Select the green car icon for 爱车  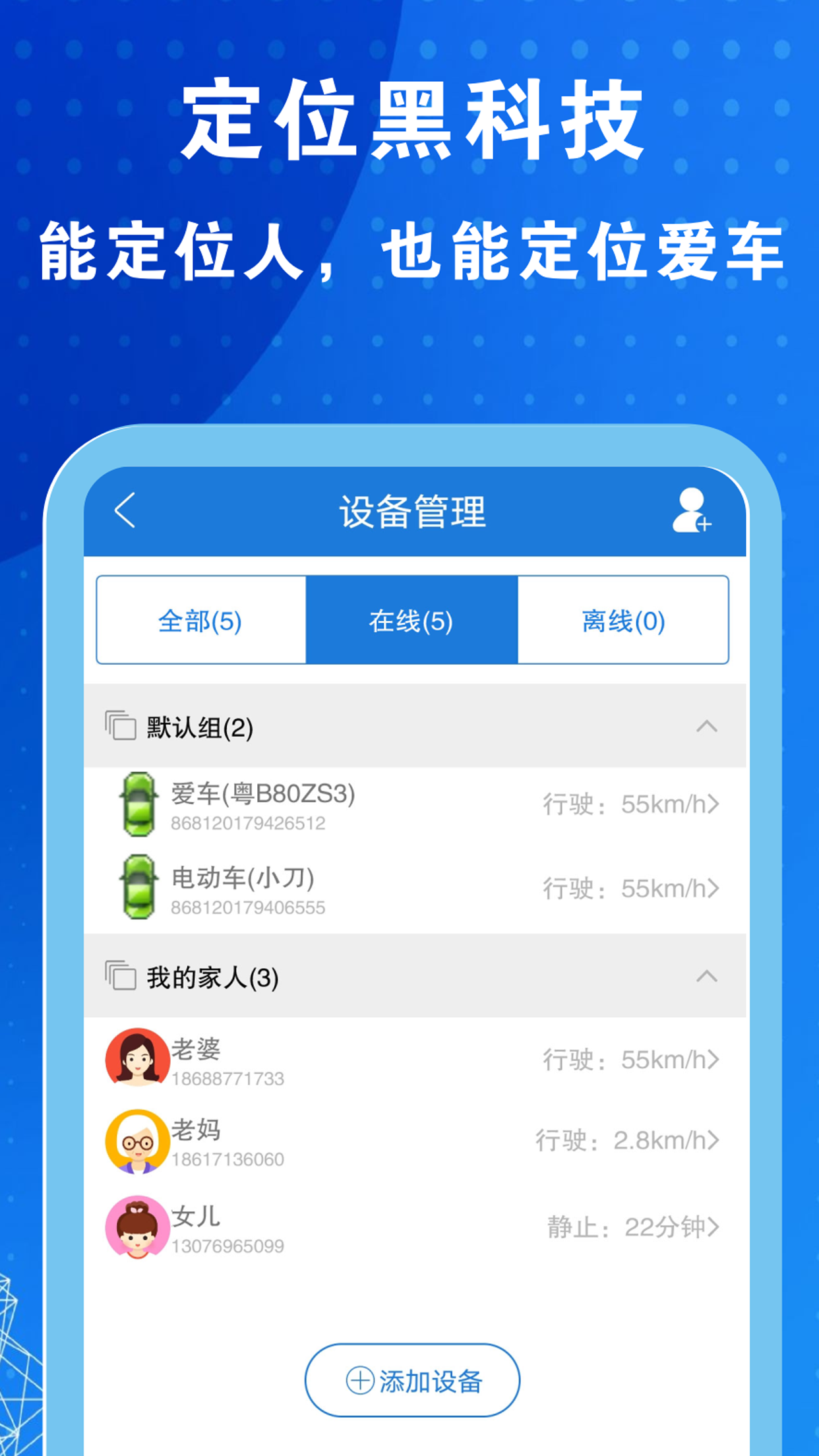(137, 804)
